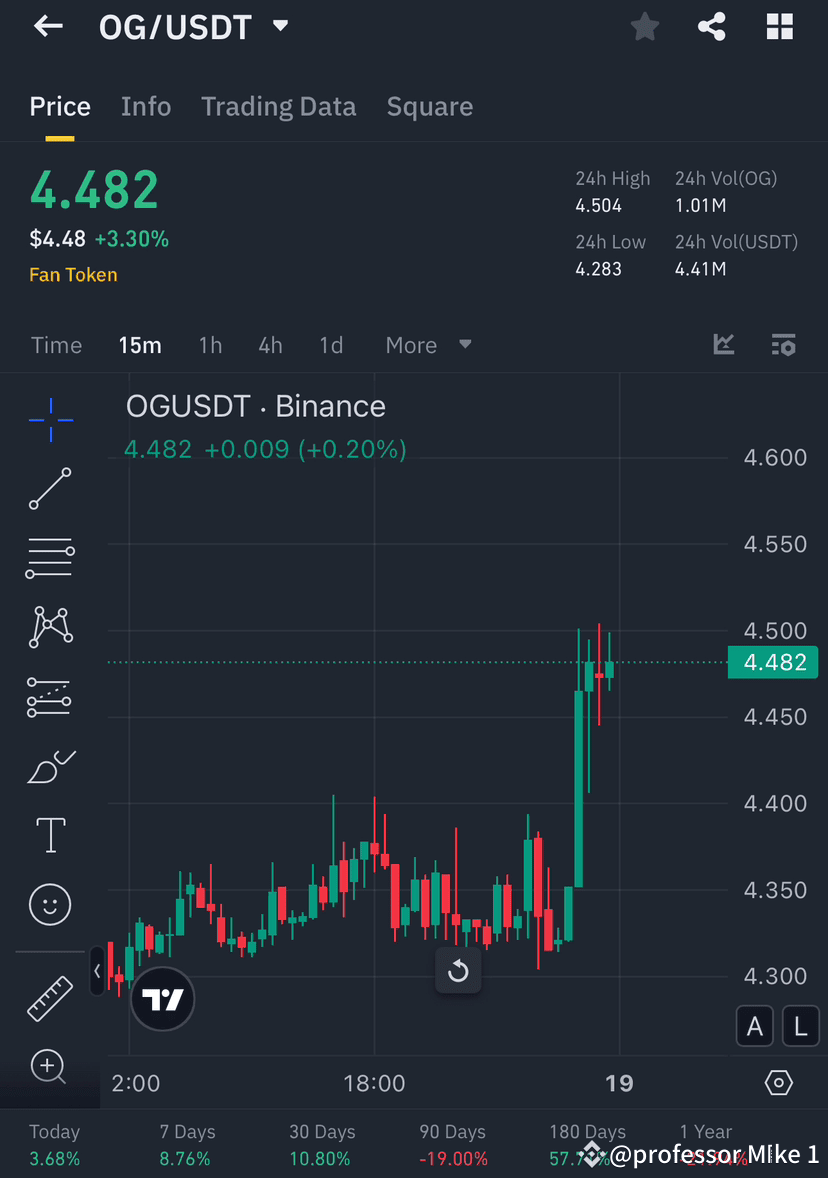Viewport: 828px width, 1178px height.
Task: Toggle auto scale with the A button
Action: 755,1026
